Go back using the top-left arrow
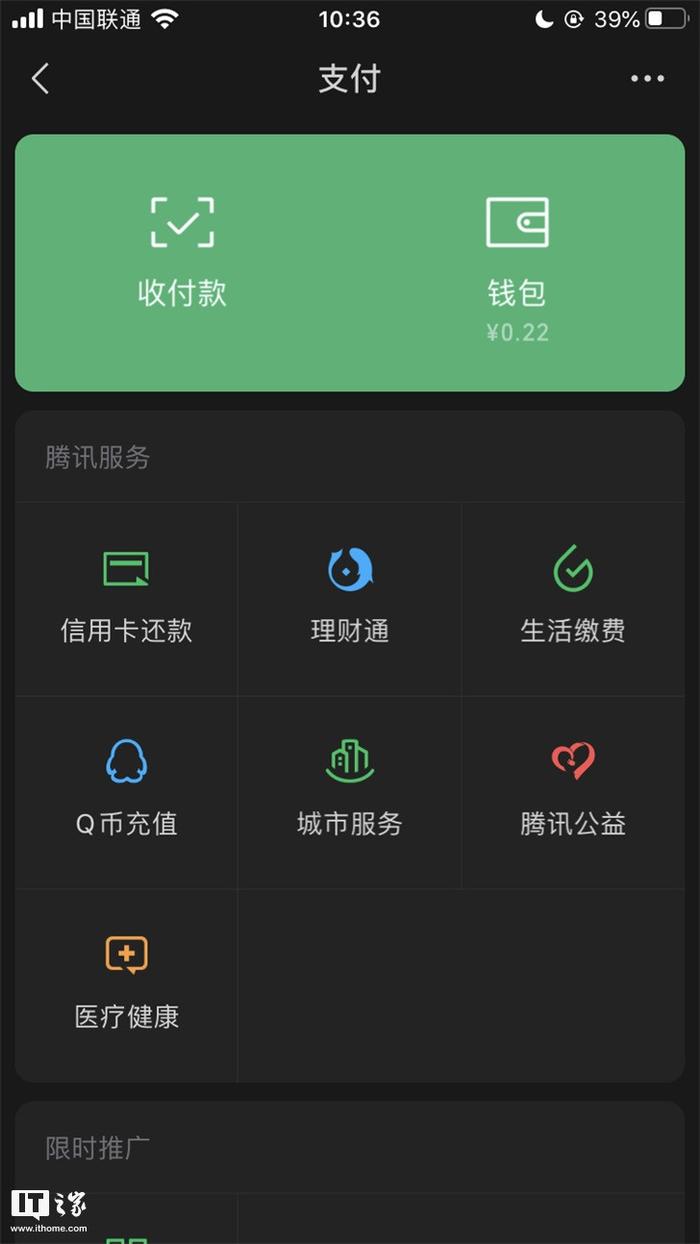This screenshot has height=1244, width=700. 40,79
